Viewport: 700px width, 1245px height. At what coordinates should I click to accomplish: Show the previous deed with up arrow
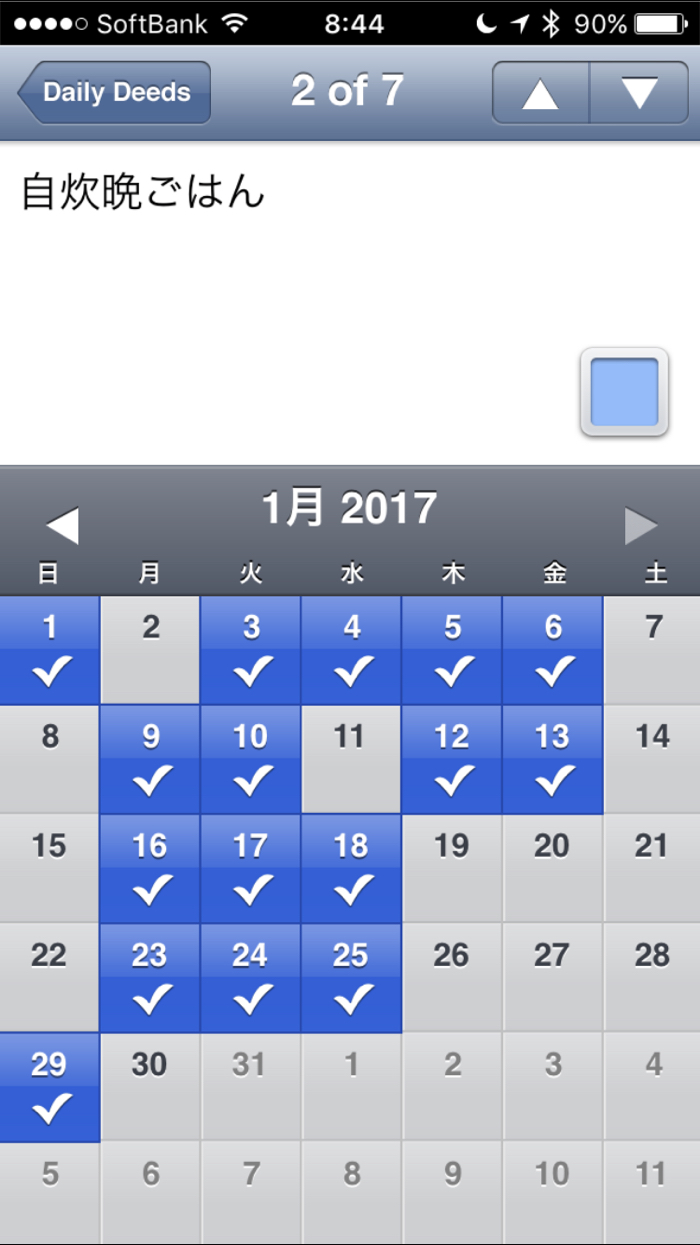point(540,92)
